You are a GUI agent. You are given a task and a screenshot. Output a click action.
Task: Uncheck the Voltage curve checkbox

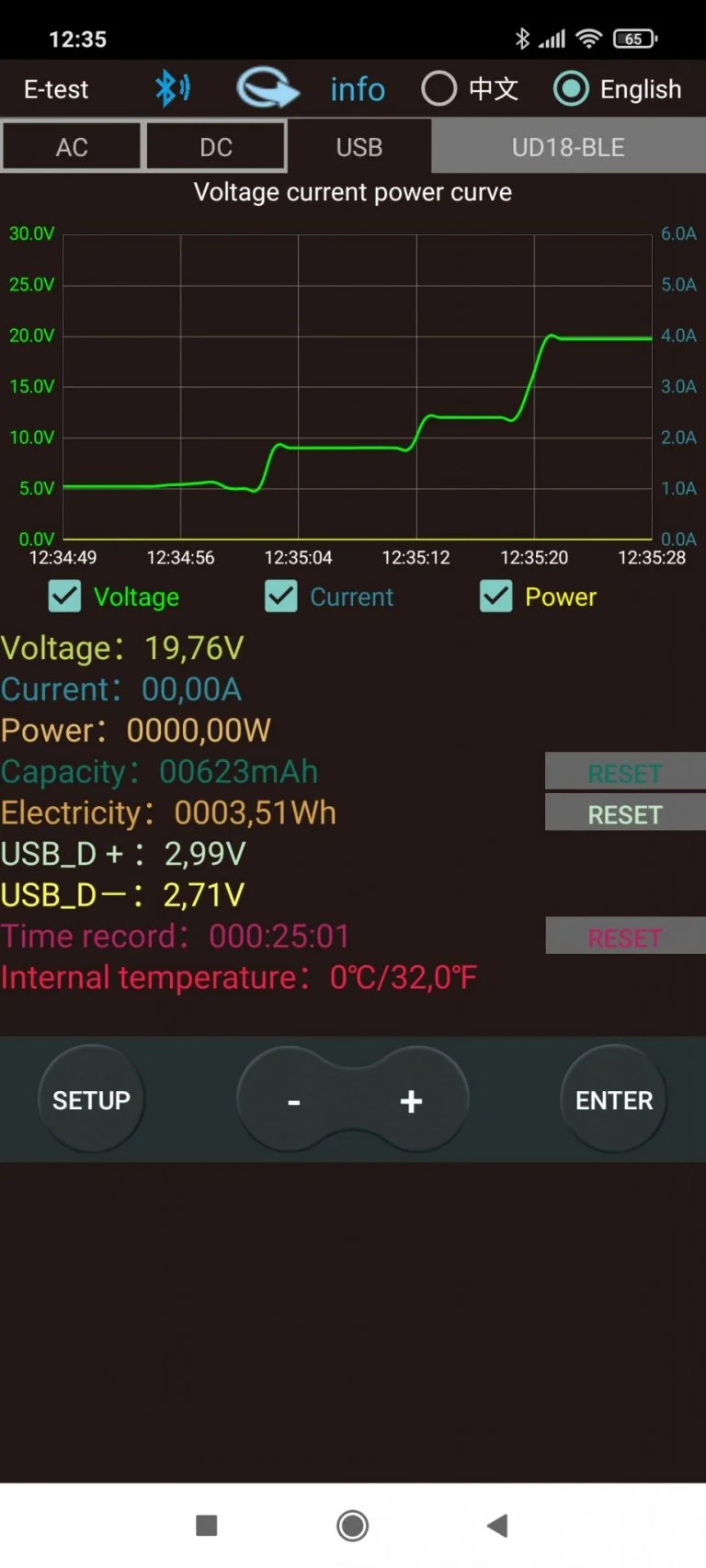click(64, 597)
